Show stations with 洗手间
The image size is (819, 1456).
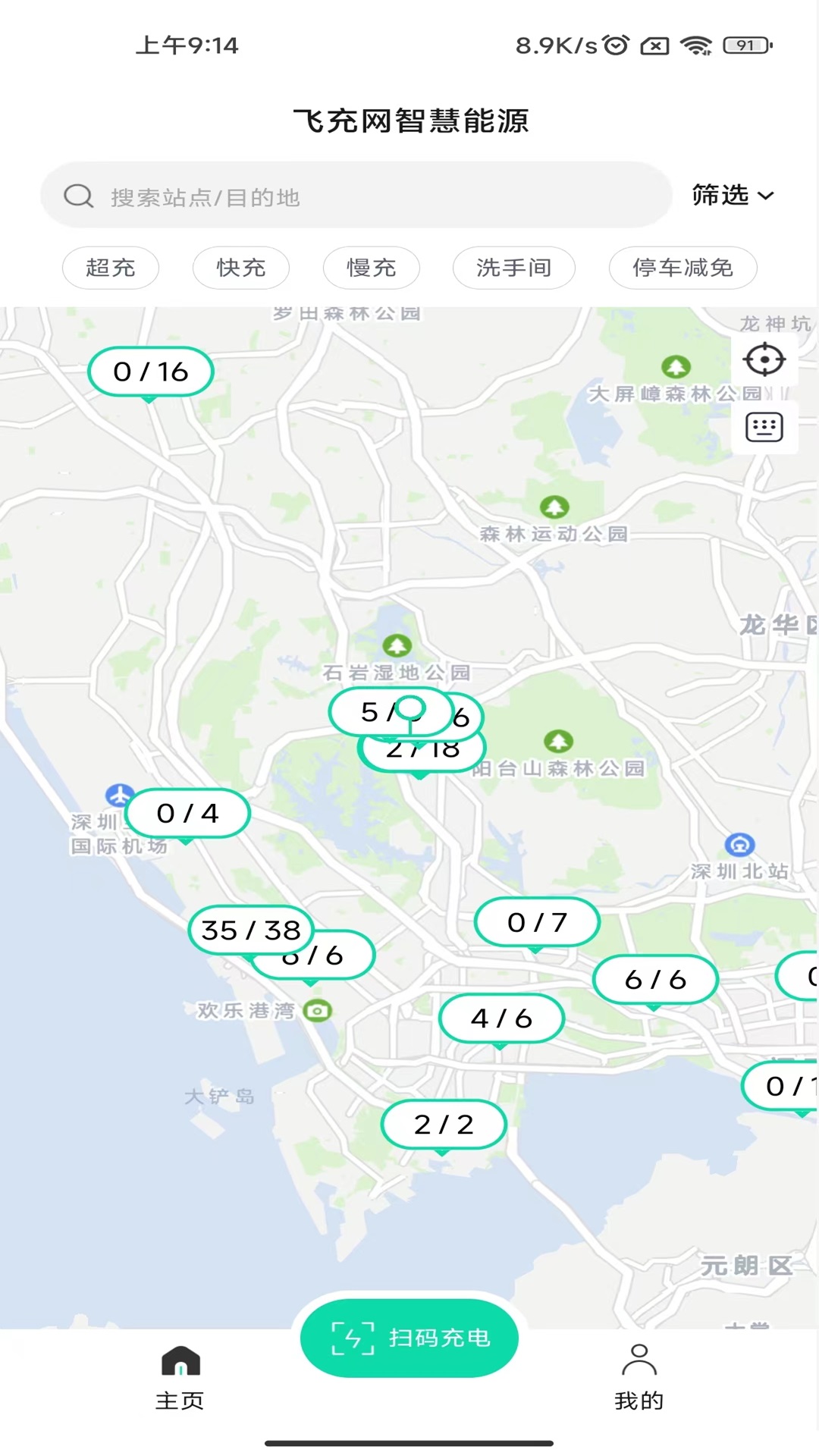(513, 268)
